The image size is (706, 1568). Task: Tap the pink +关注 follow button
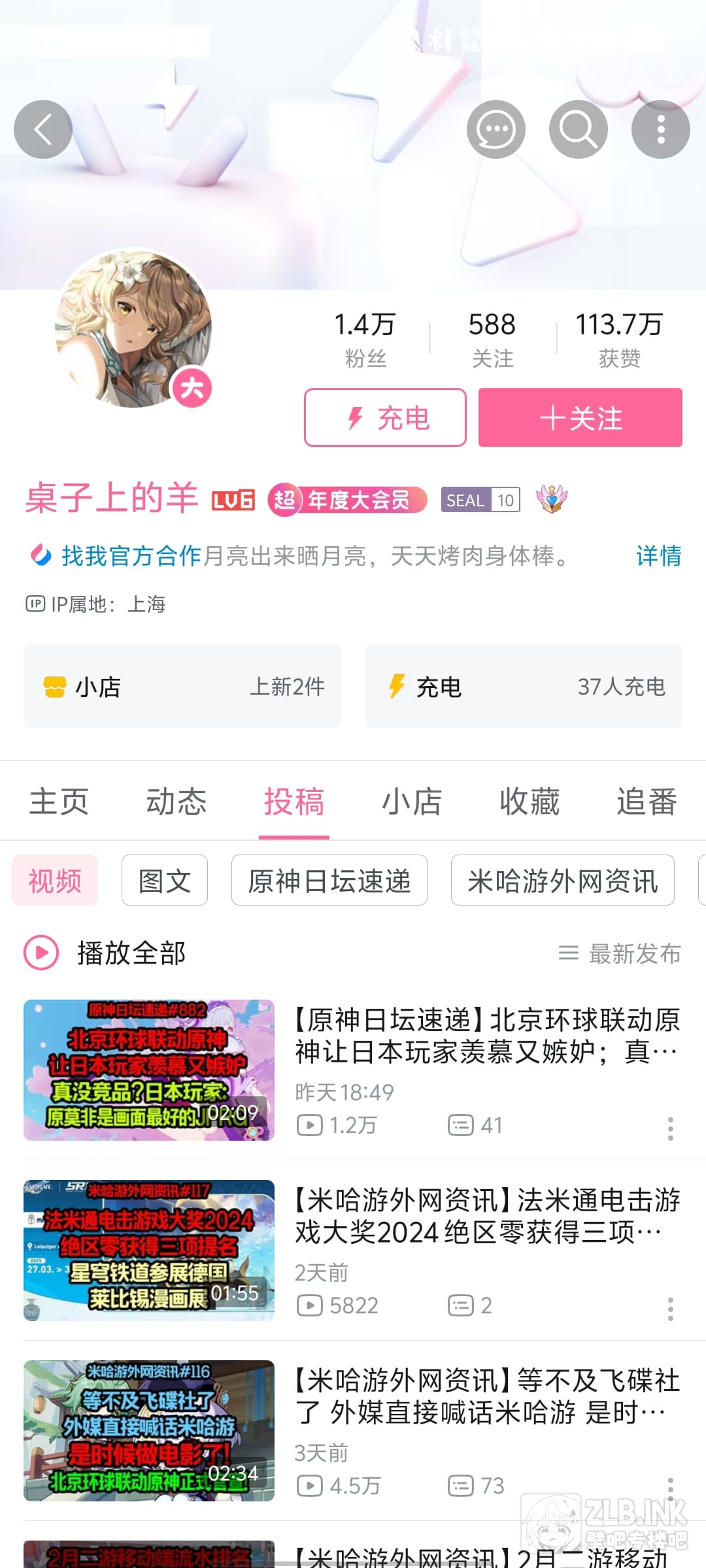[x=580, y=417]
